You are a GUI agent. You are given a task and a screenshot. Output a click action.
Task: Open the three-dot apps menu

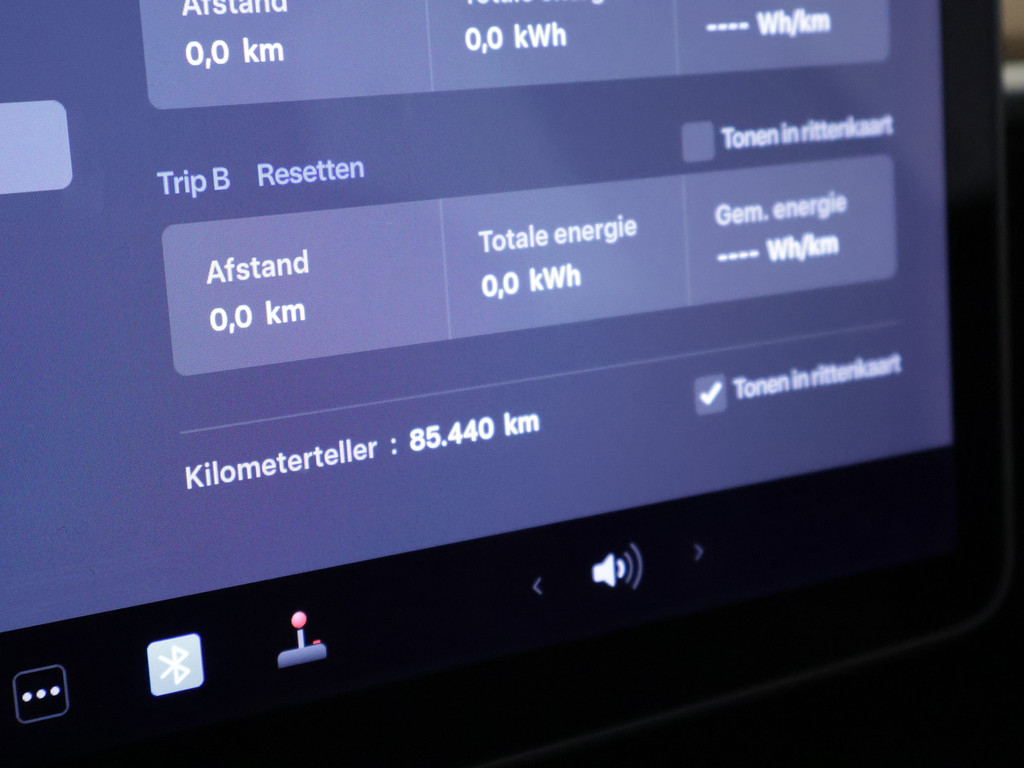coord(41,694)
